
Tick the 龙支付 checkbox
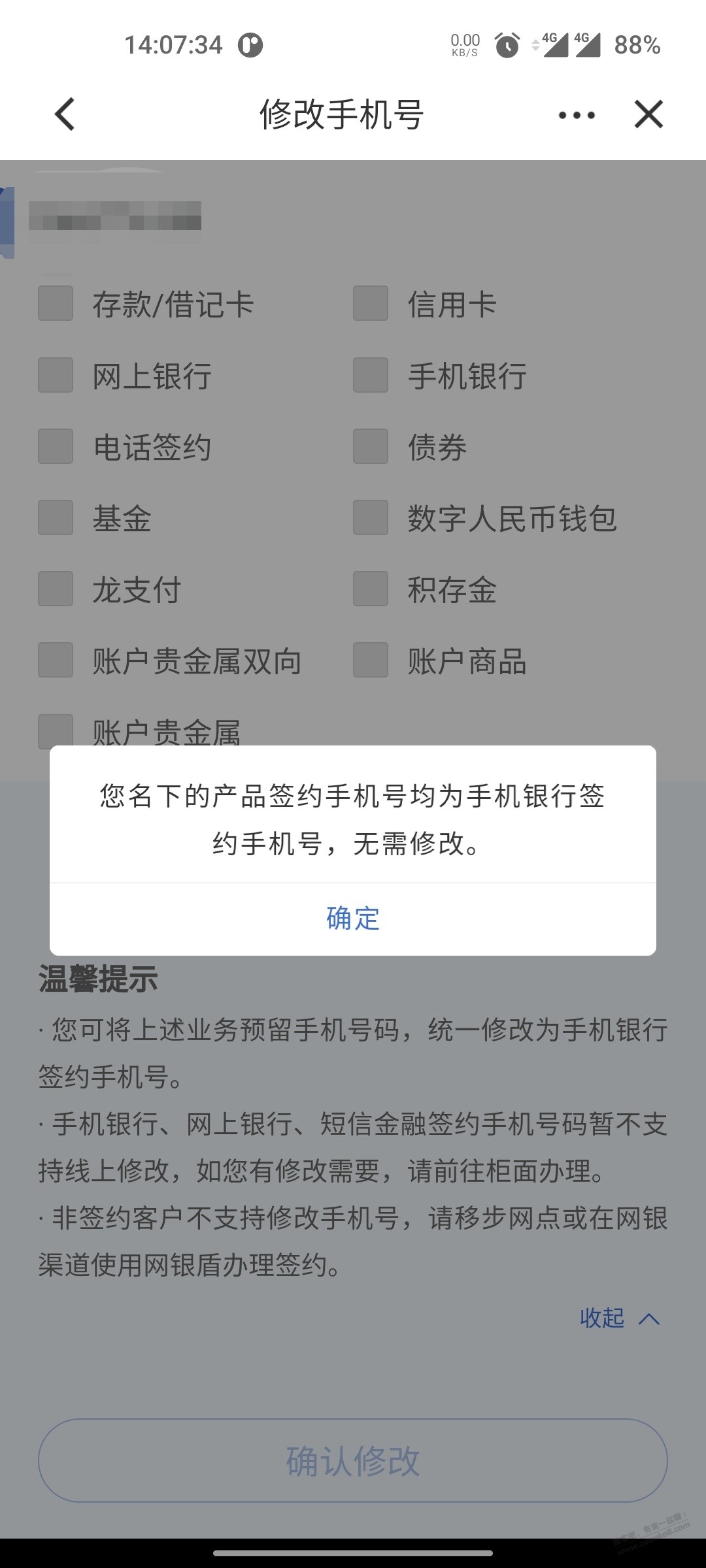[56, 589]
